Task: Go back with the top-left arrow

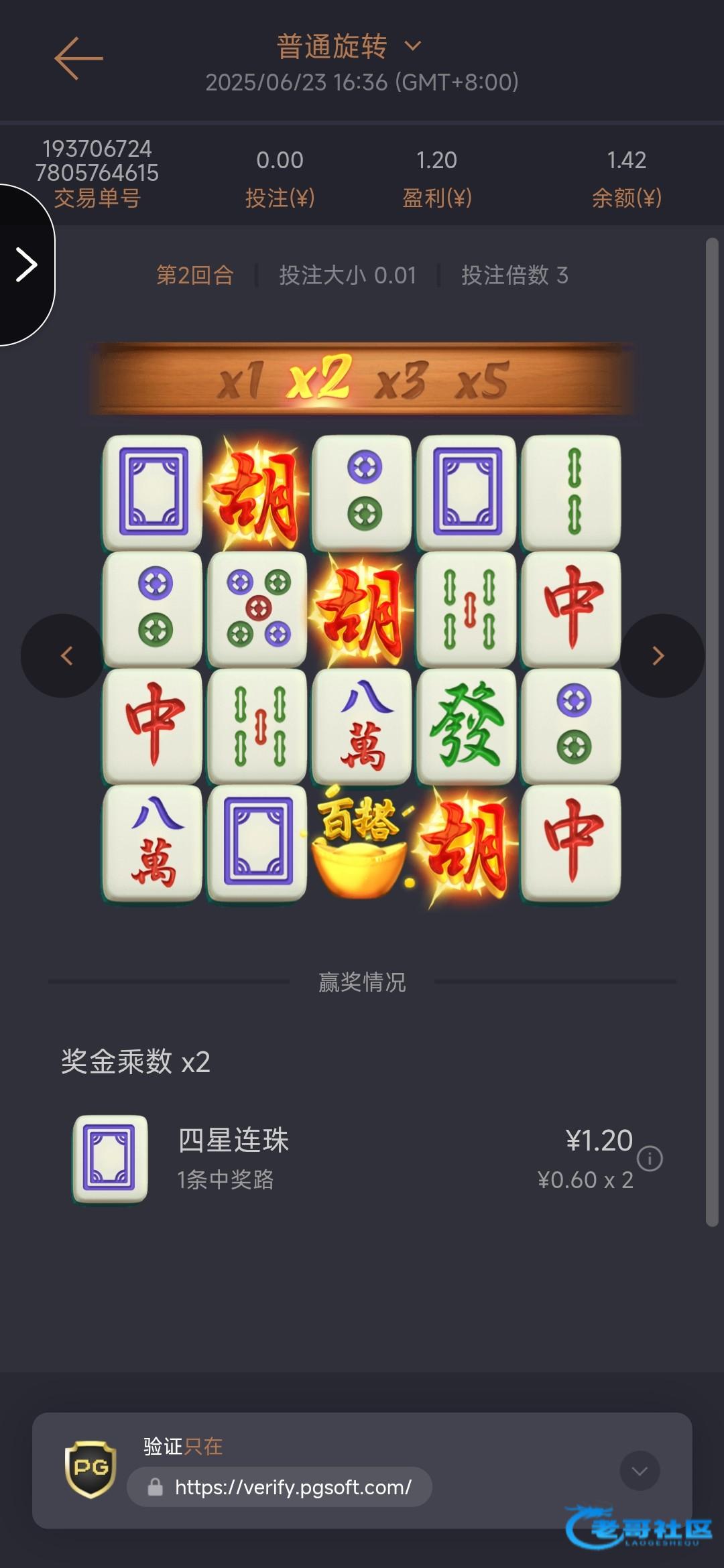Action: 78,59
